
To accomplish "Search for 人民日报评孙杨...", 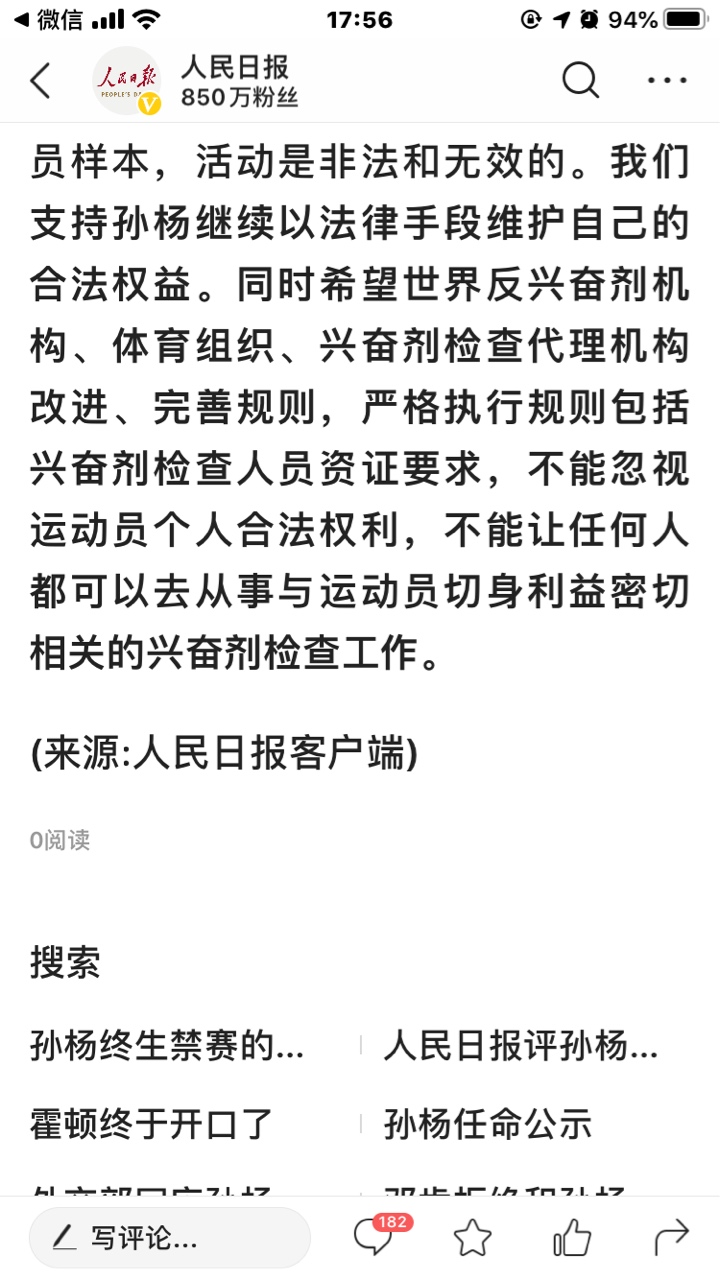I will tap(520, 1047).
